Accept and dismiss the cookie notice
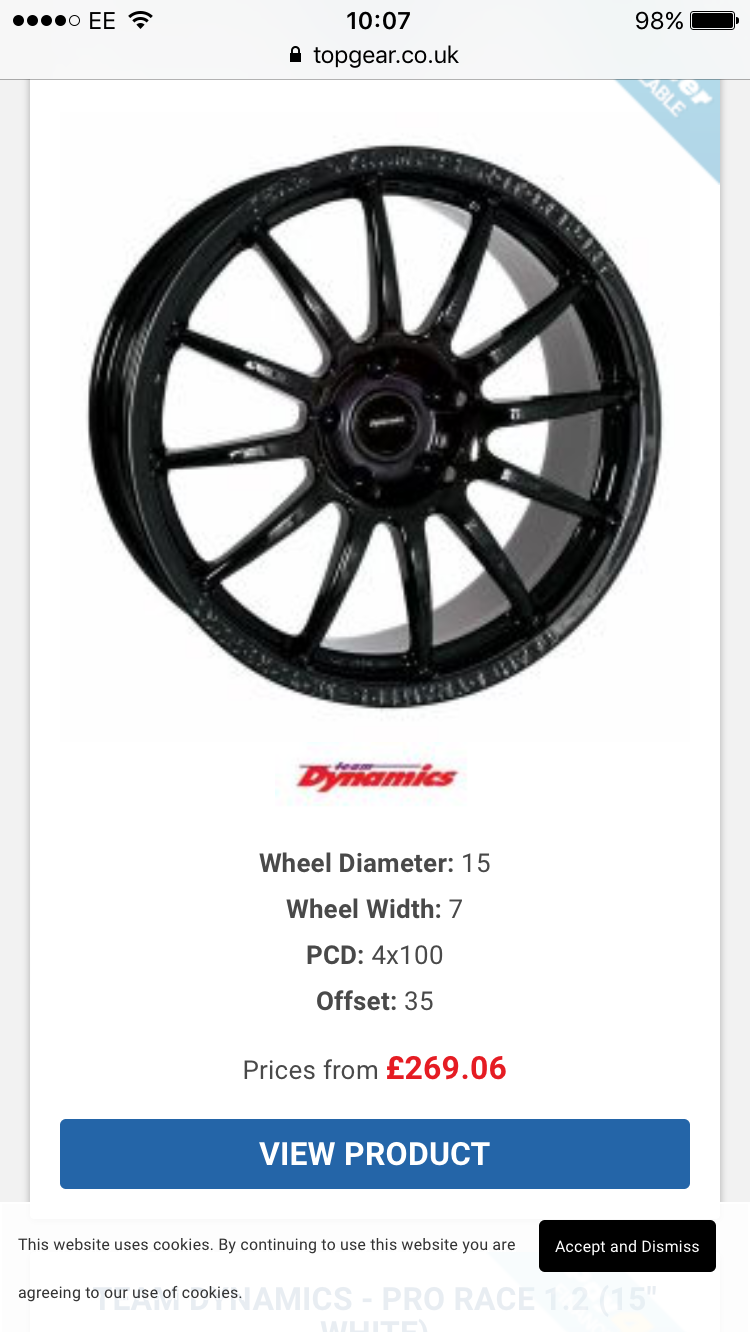This screenshot has height=1334, width=750. [x=627, y=1246]
